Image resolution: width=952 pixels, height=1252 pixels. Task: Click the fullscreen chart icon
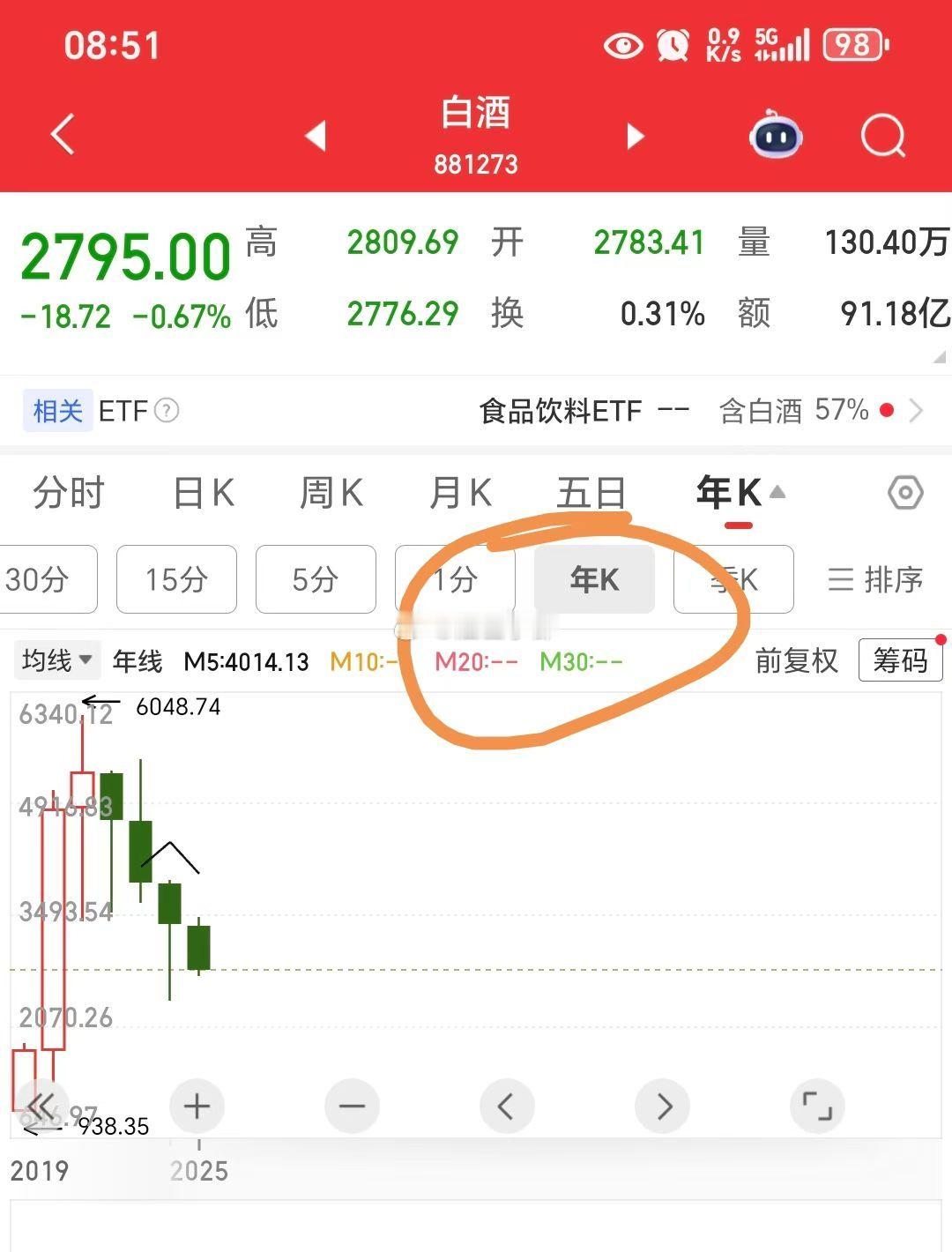tap(818, 1105)
